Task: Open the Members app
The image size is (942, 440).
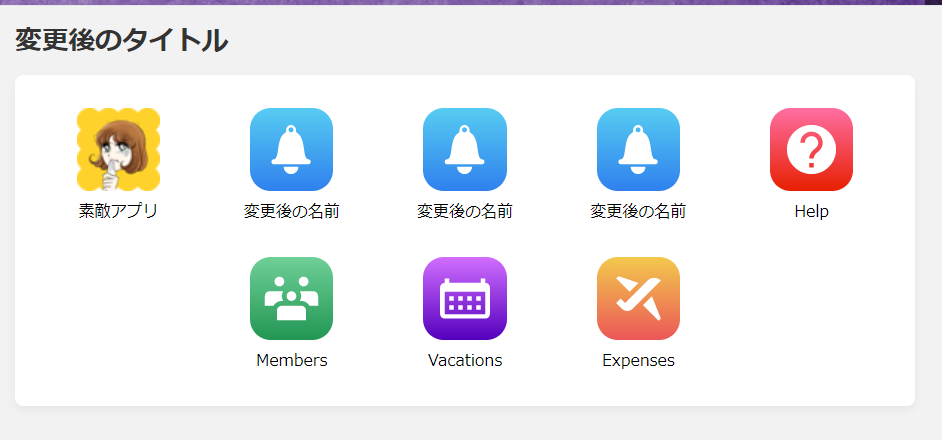Action: pyautogui.click(x=291, y=299)
